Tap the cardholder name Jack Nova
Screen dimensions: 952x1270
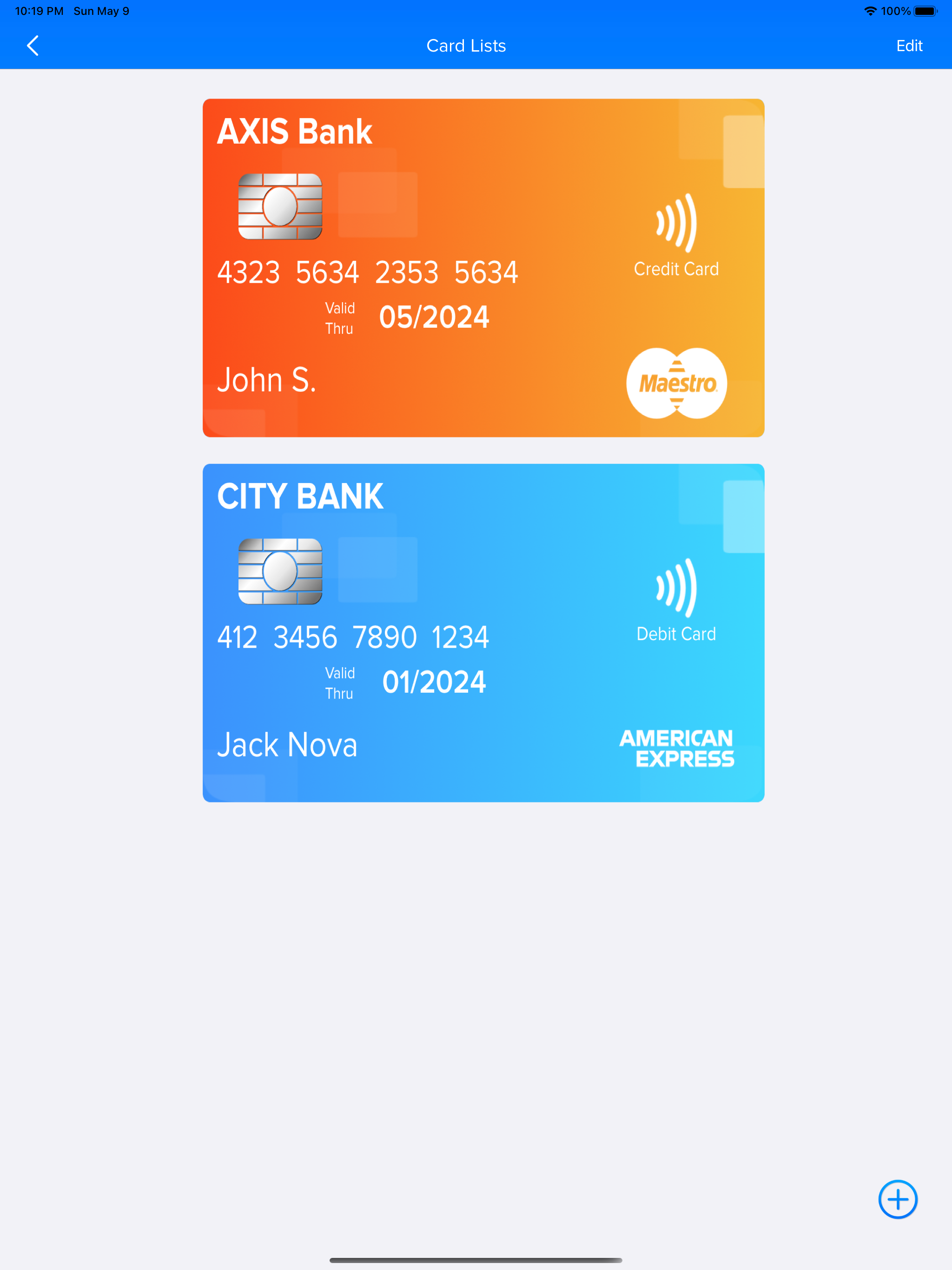tap(287, 745)
